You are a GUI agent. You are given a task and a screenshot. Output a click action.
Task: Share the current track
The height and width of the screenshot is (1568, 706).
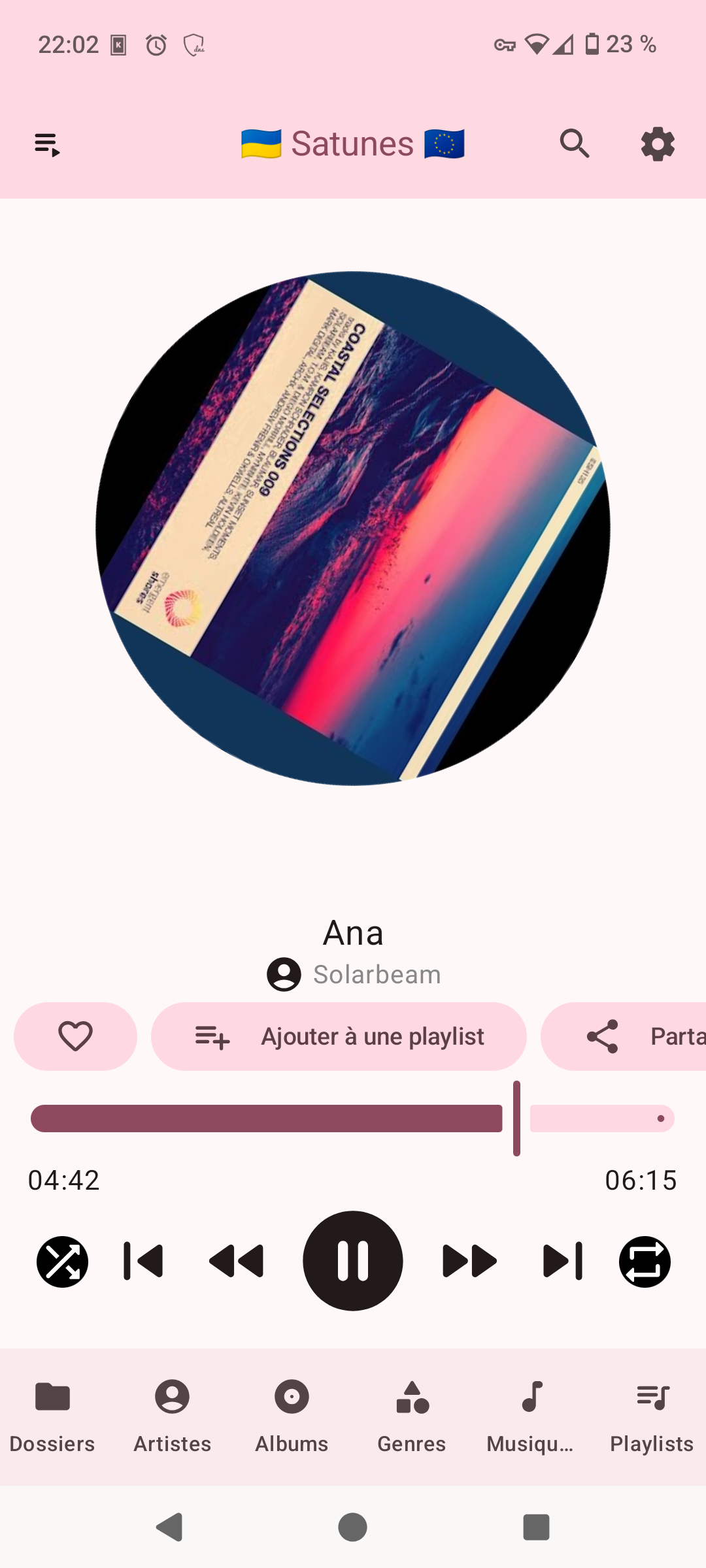tap(624, 1036)
